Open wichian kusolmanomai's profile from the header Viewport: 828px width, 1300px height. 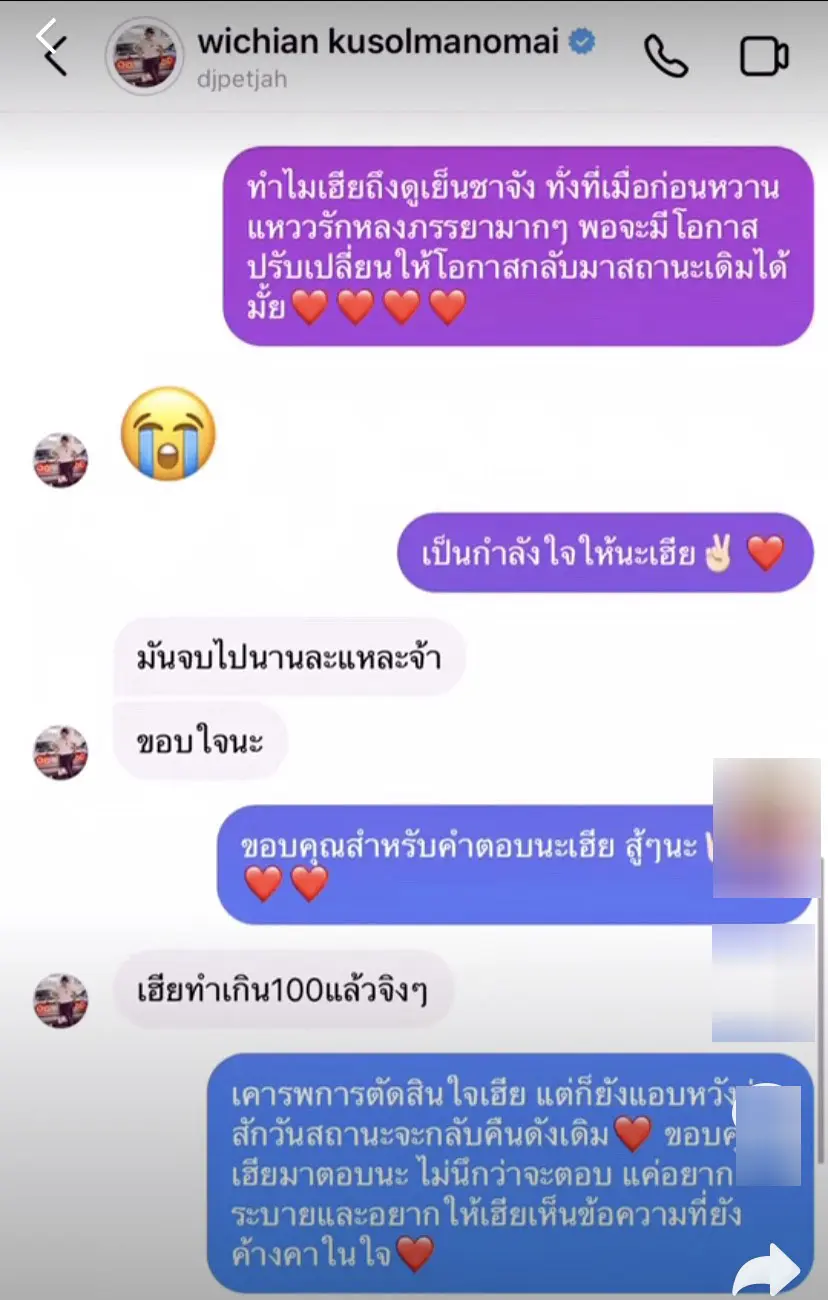380,44
